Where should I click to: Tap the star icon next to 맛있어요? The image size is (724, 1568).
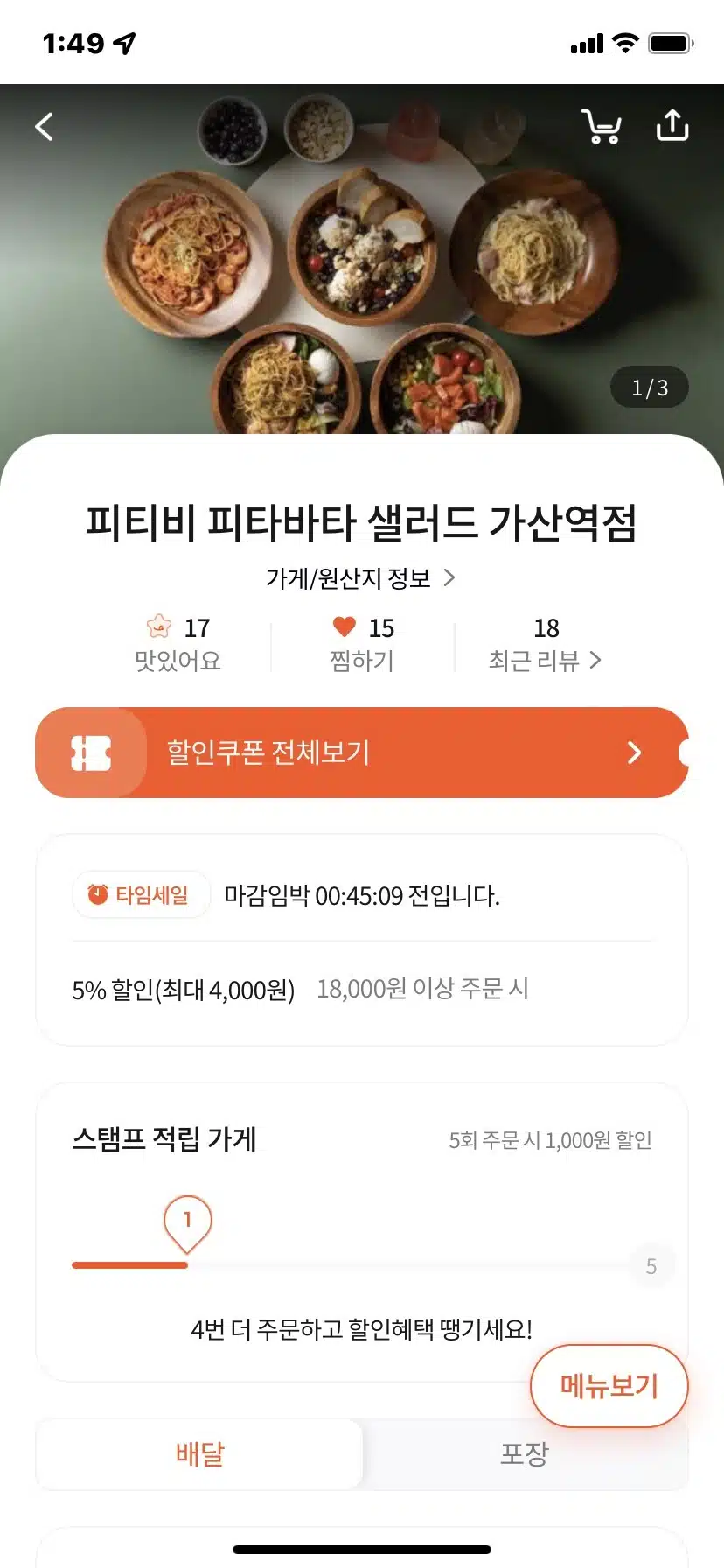159,626
